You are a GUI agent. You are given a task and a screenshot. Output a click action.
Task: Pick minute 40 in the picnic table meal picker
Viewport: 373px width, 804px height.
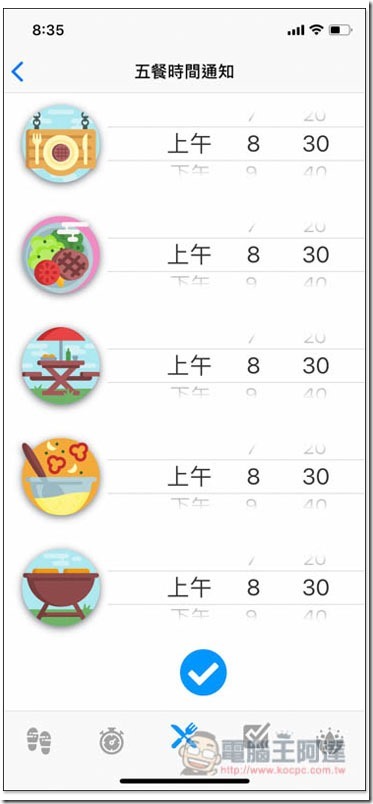(x=315, y=393)
